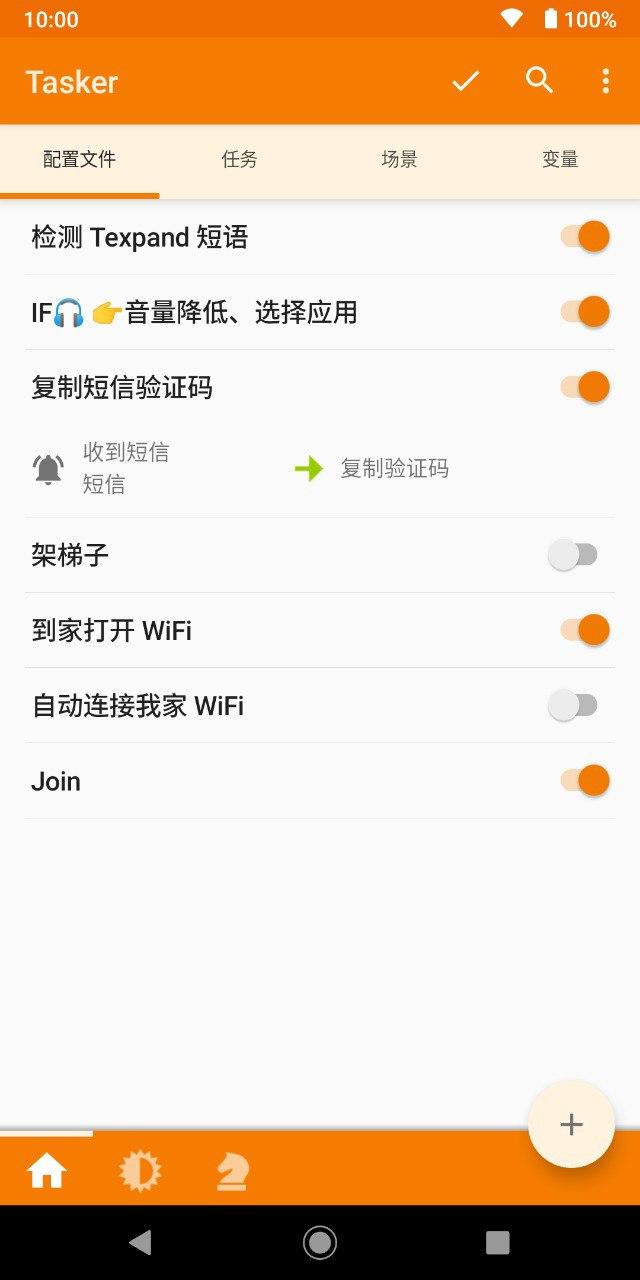Switch to the 场景 tab

(x=399, y=159)
